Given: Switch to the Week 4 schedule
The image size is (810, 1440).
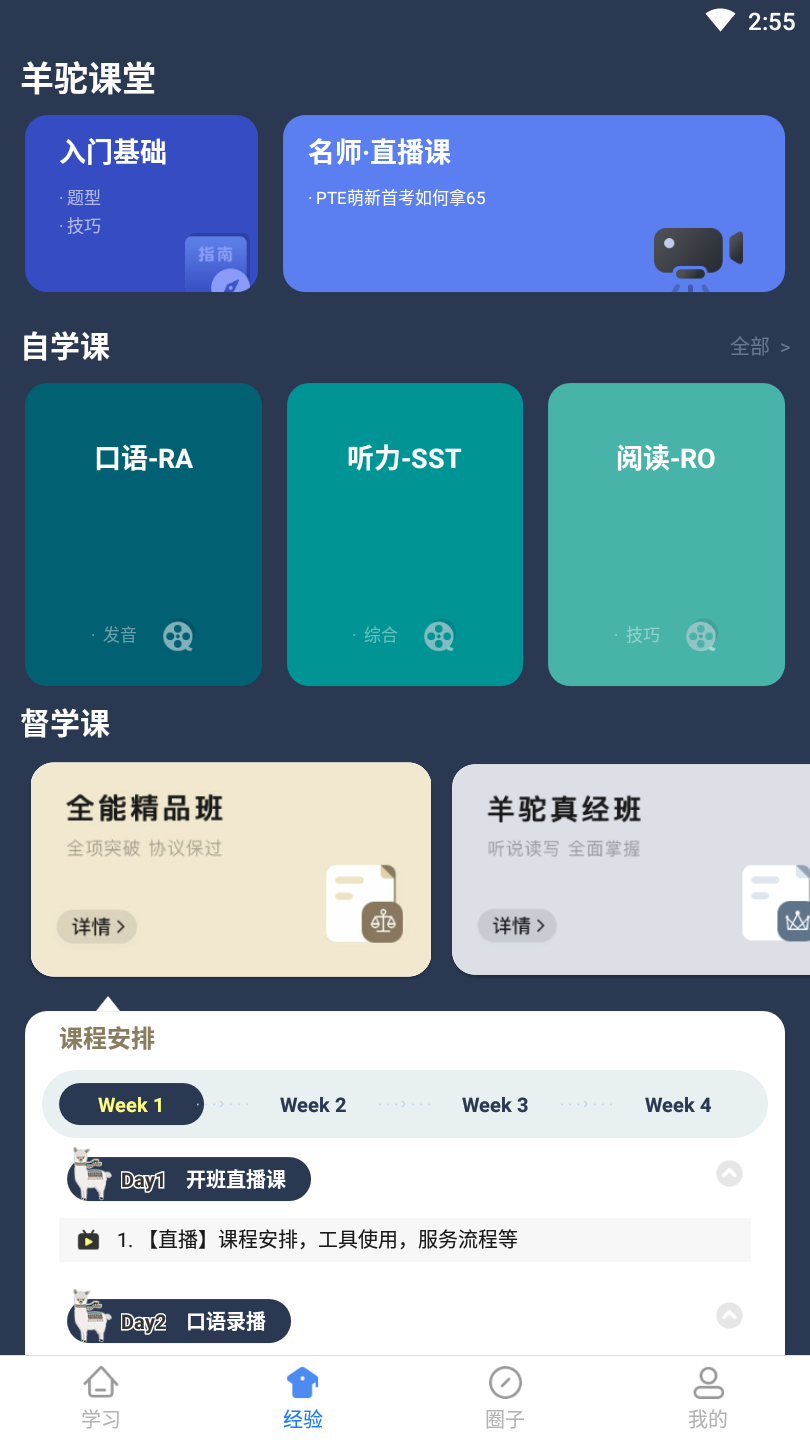Looking at the screenshot, I should [x=678, y=1105].
